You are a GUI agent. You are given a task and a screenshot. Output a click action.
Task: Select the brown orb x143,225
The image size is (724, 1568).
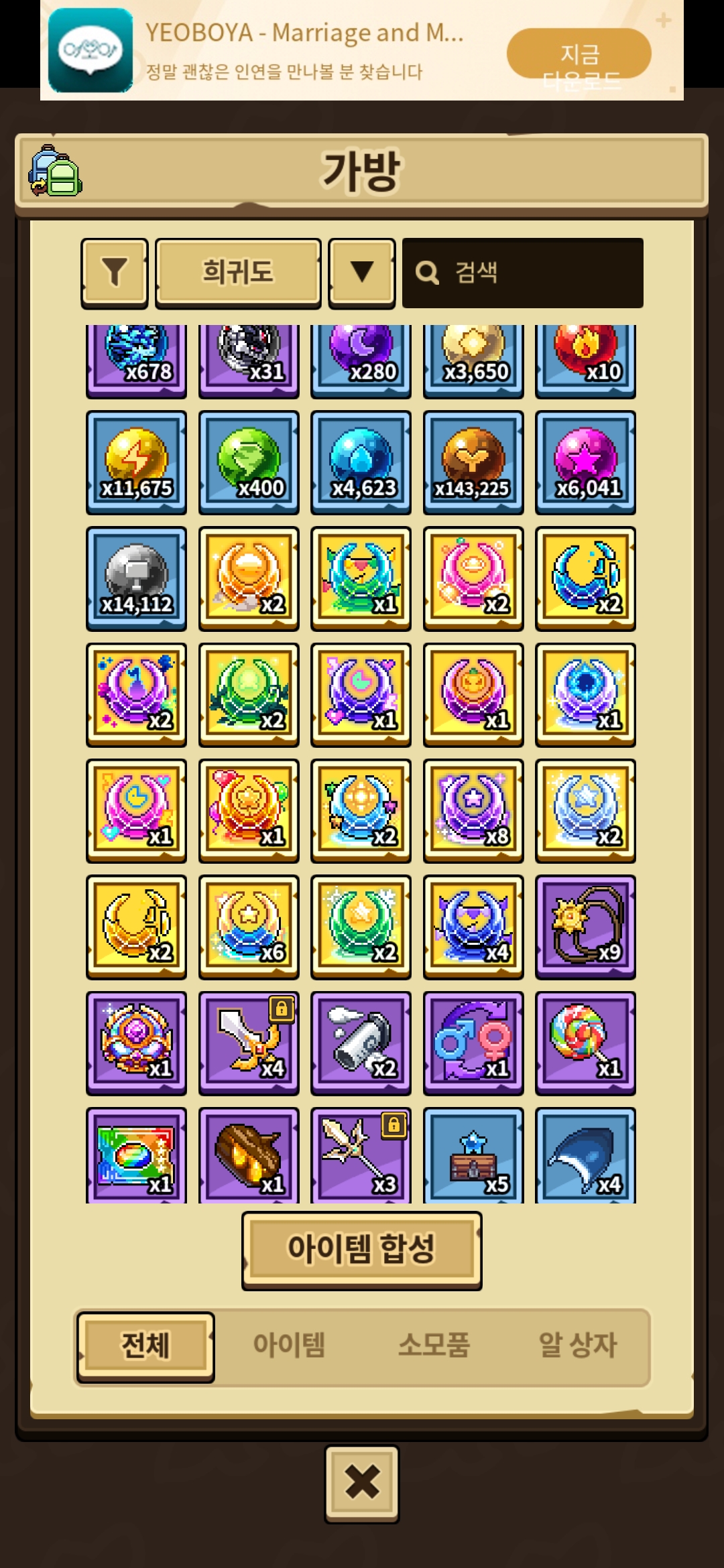[x=473, y=462]
